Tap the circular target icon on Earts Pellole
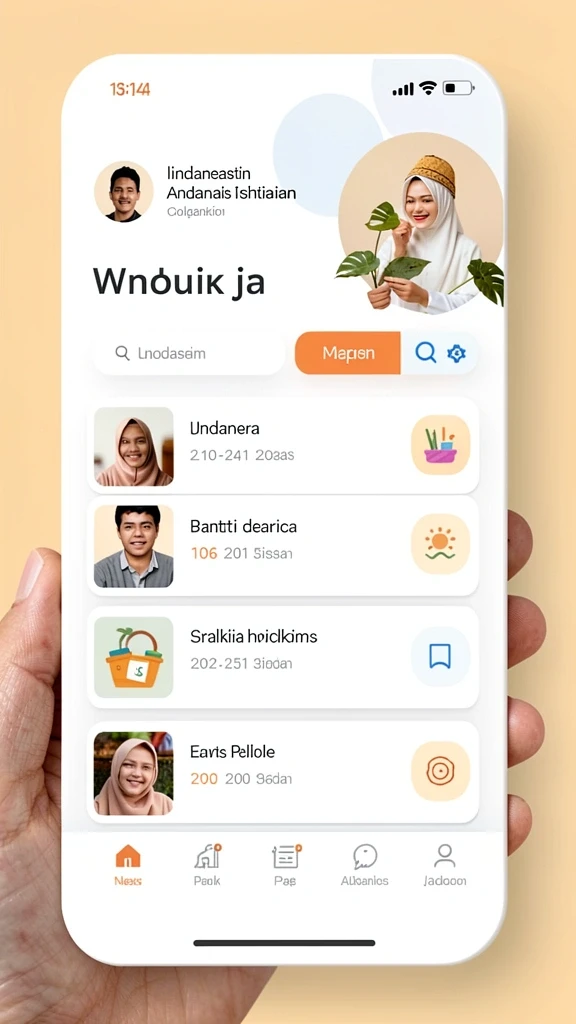This screenshot has width=576, height=1024. coord(441,771)
